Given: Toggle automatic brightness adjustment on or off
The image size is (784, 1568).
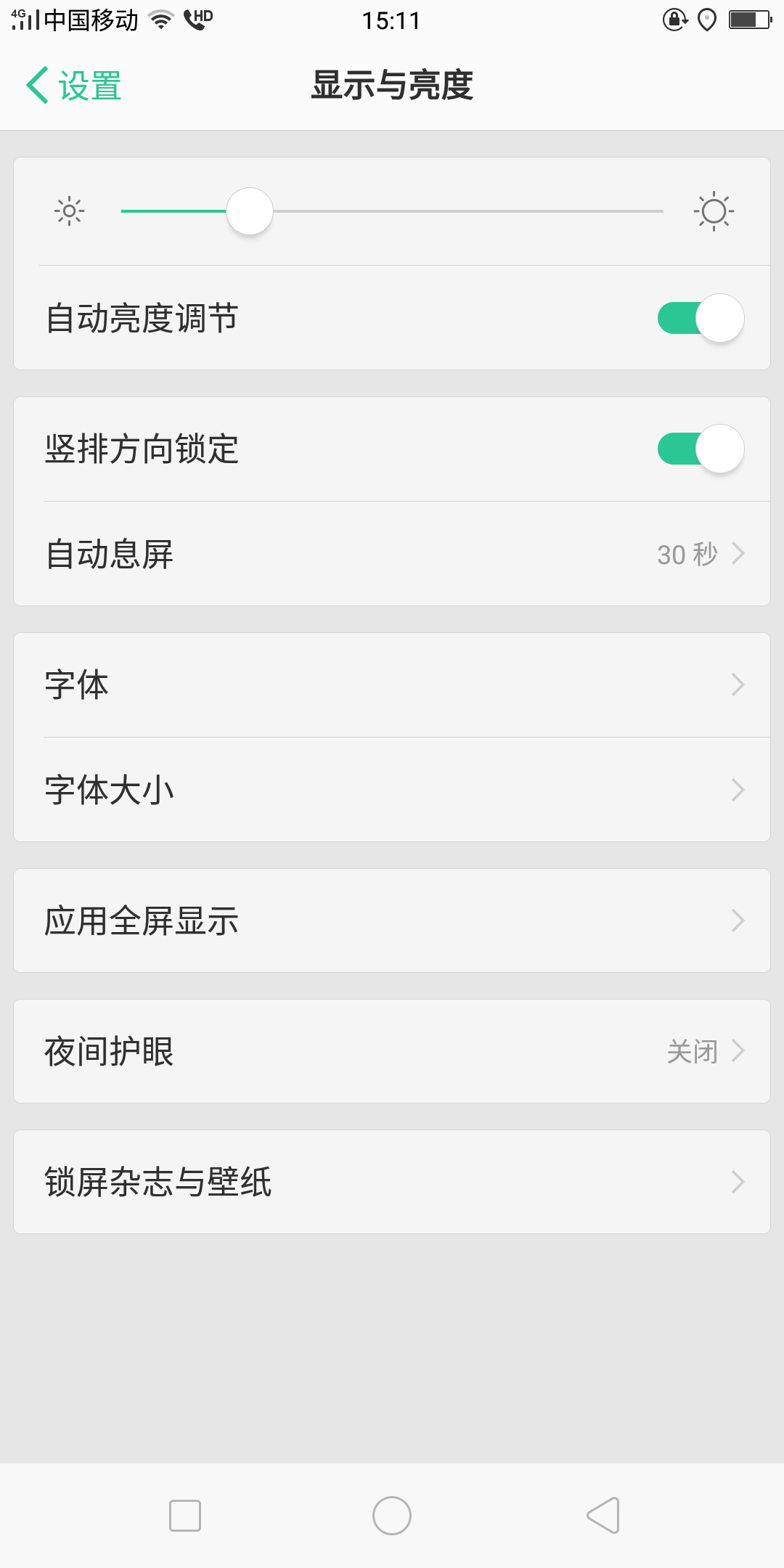Looking at the screenshot, I should [x=701, y=318].
